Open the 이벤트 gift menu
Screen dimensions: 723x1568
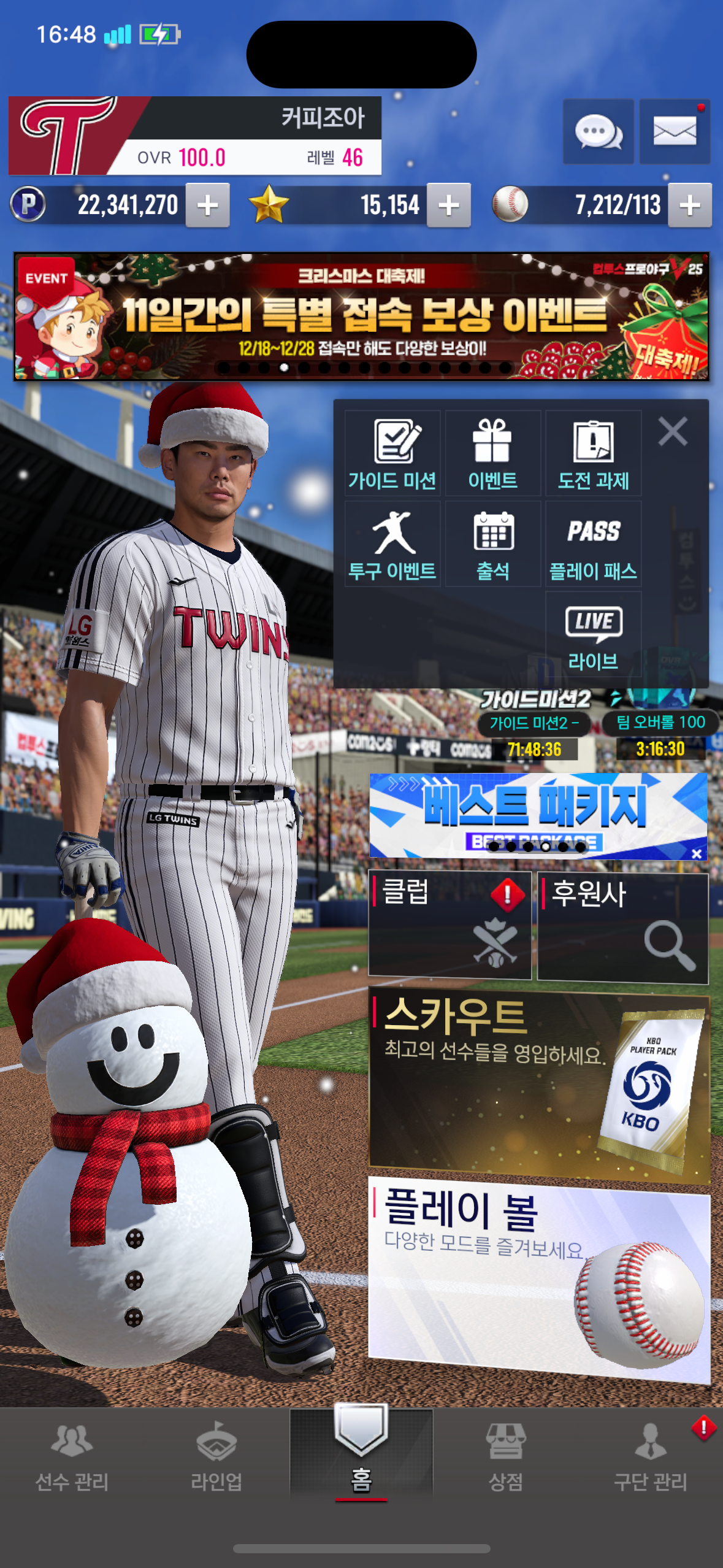click(x=492, y=454)
